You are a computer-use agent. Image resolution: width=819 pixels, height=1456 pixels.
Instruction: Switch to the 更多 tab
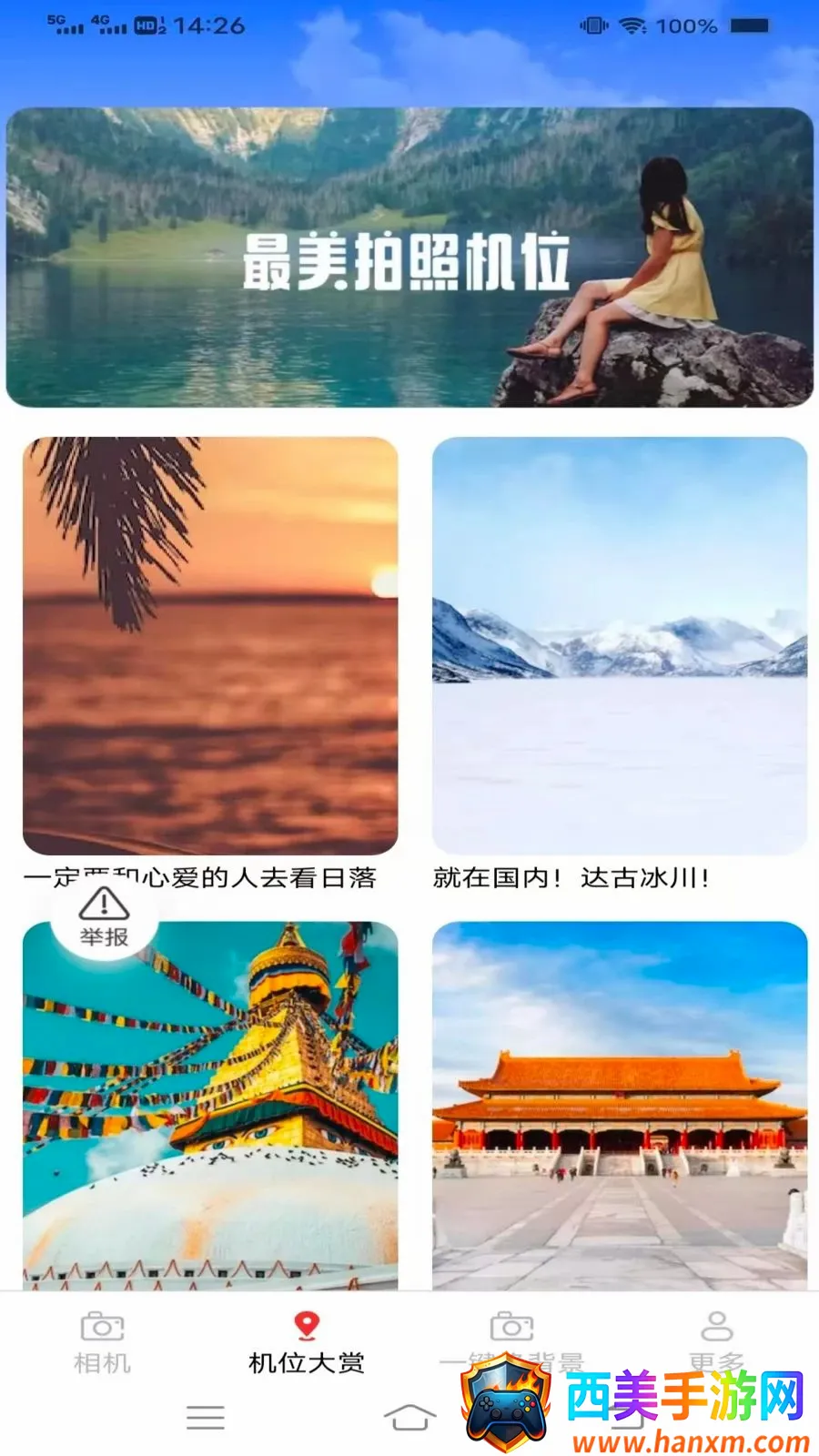coord(716,1343)
